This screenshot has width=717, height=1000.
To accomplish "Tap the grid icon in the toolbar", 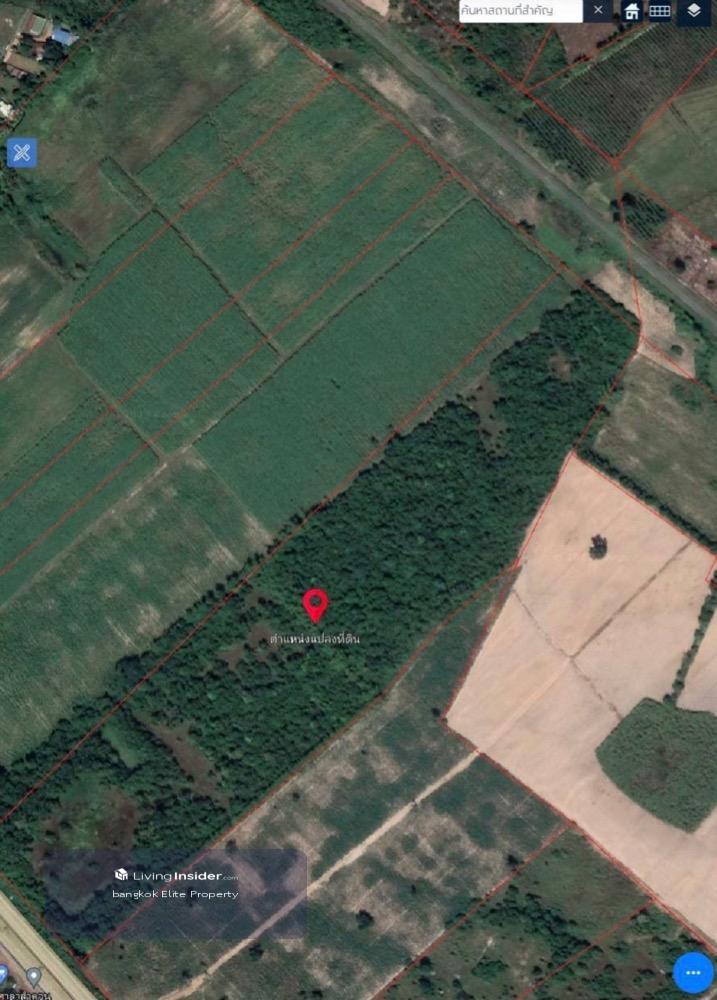I will [x=660, y=11].
